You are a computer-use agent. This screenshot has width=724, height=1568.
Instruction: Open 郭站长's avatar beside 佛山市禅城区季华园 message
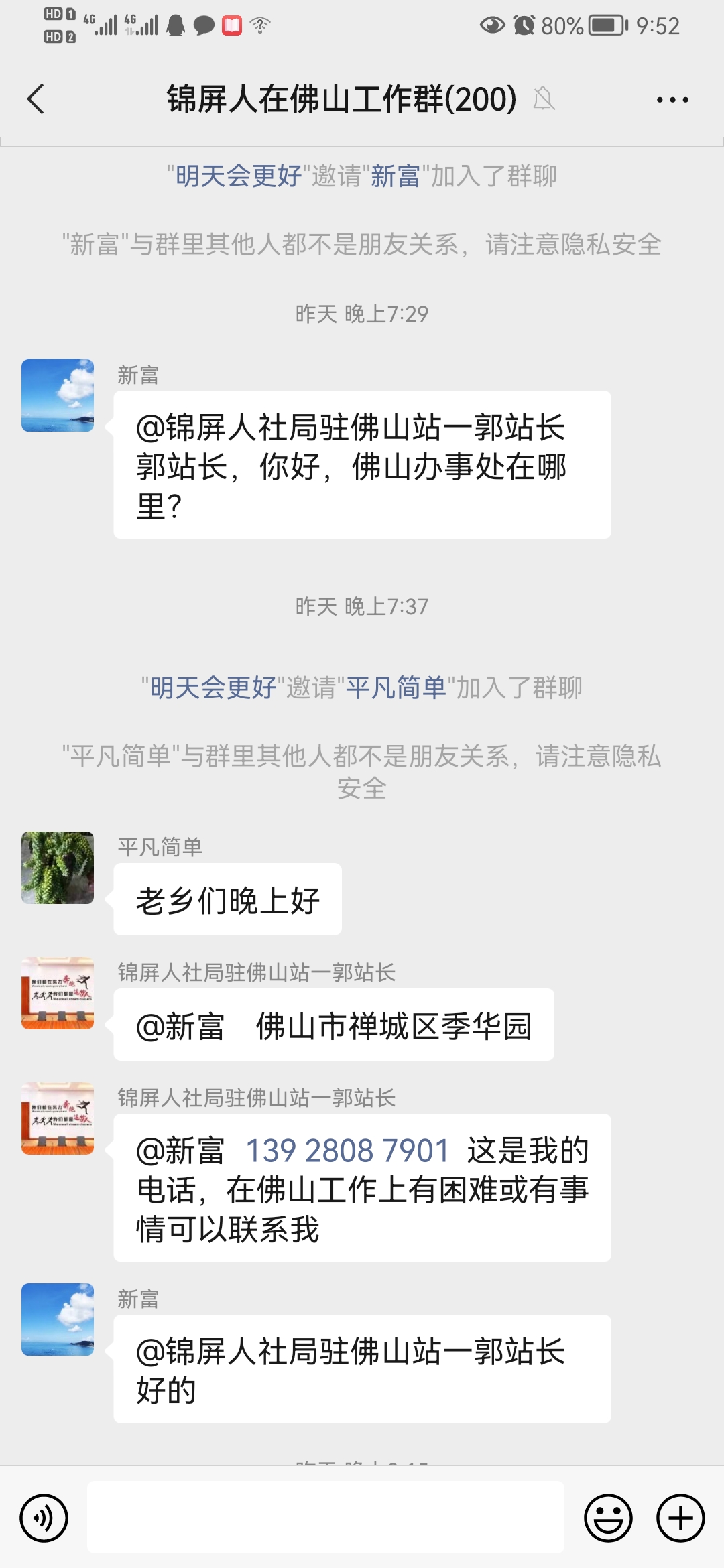coord(58,993)
